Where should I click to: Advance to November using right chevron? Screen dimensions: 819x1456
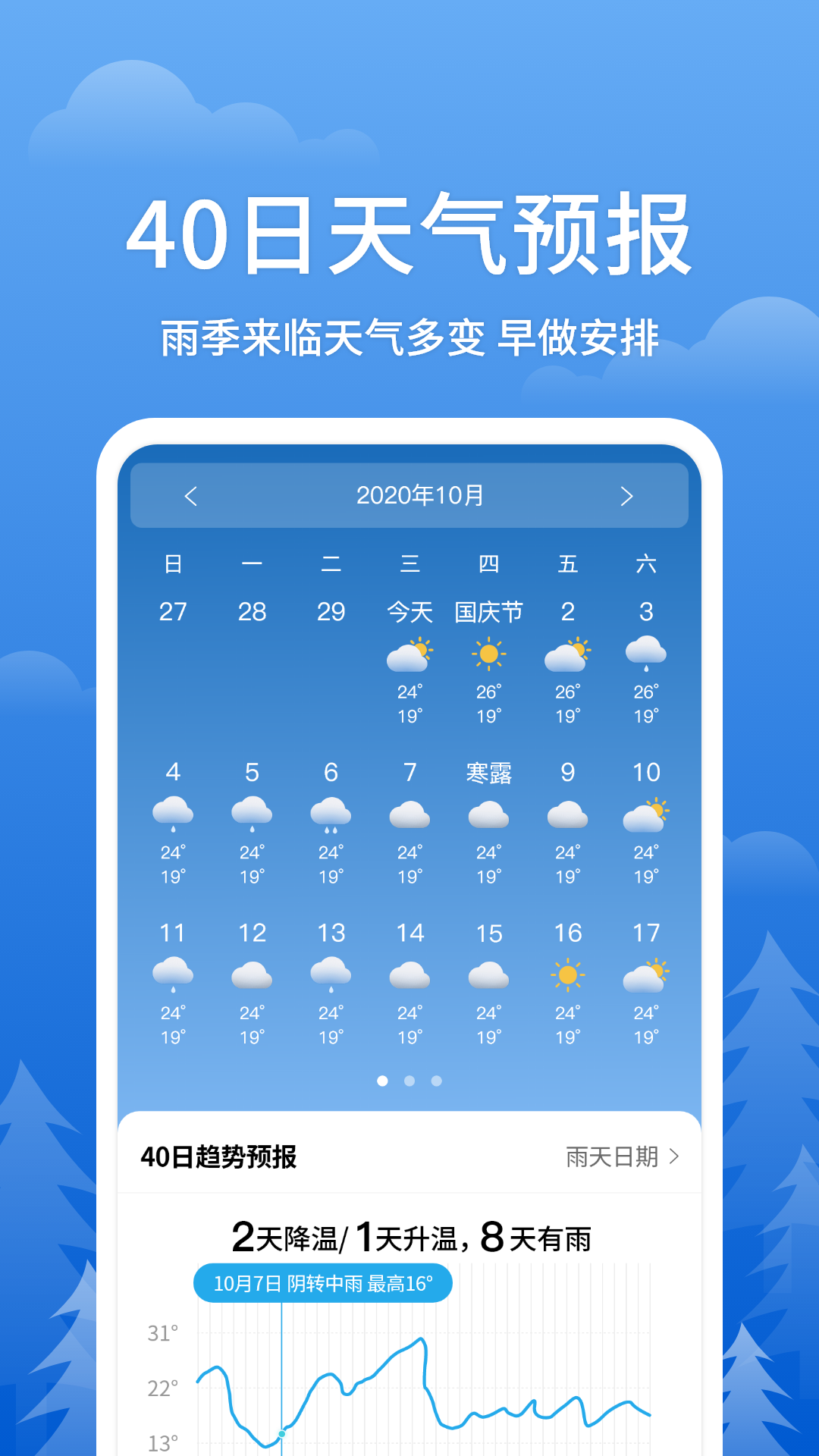[628, 495]
